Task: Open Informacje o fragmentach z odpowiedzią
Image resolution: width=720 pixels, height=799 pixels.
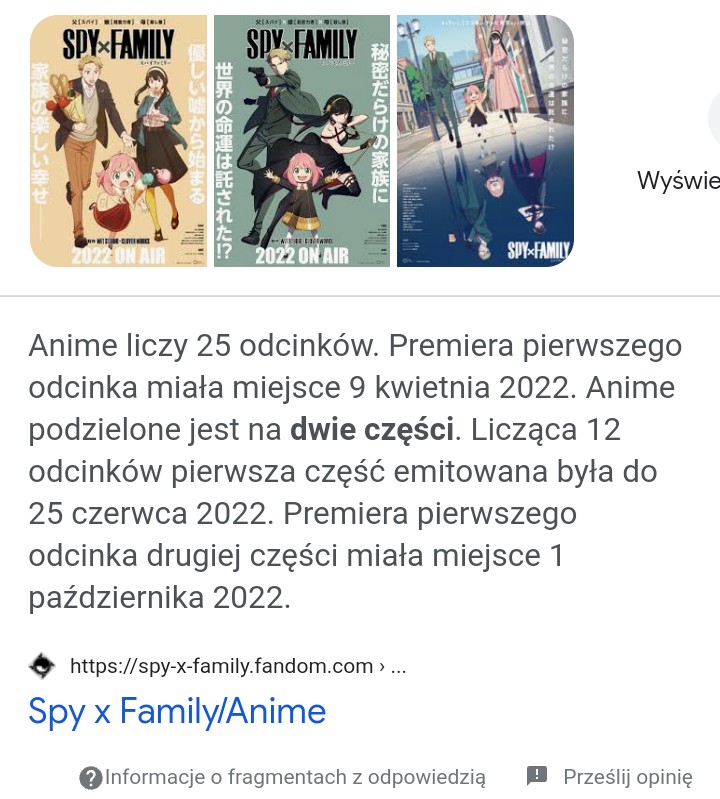Action: click(283, 777)
